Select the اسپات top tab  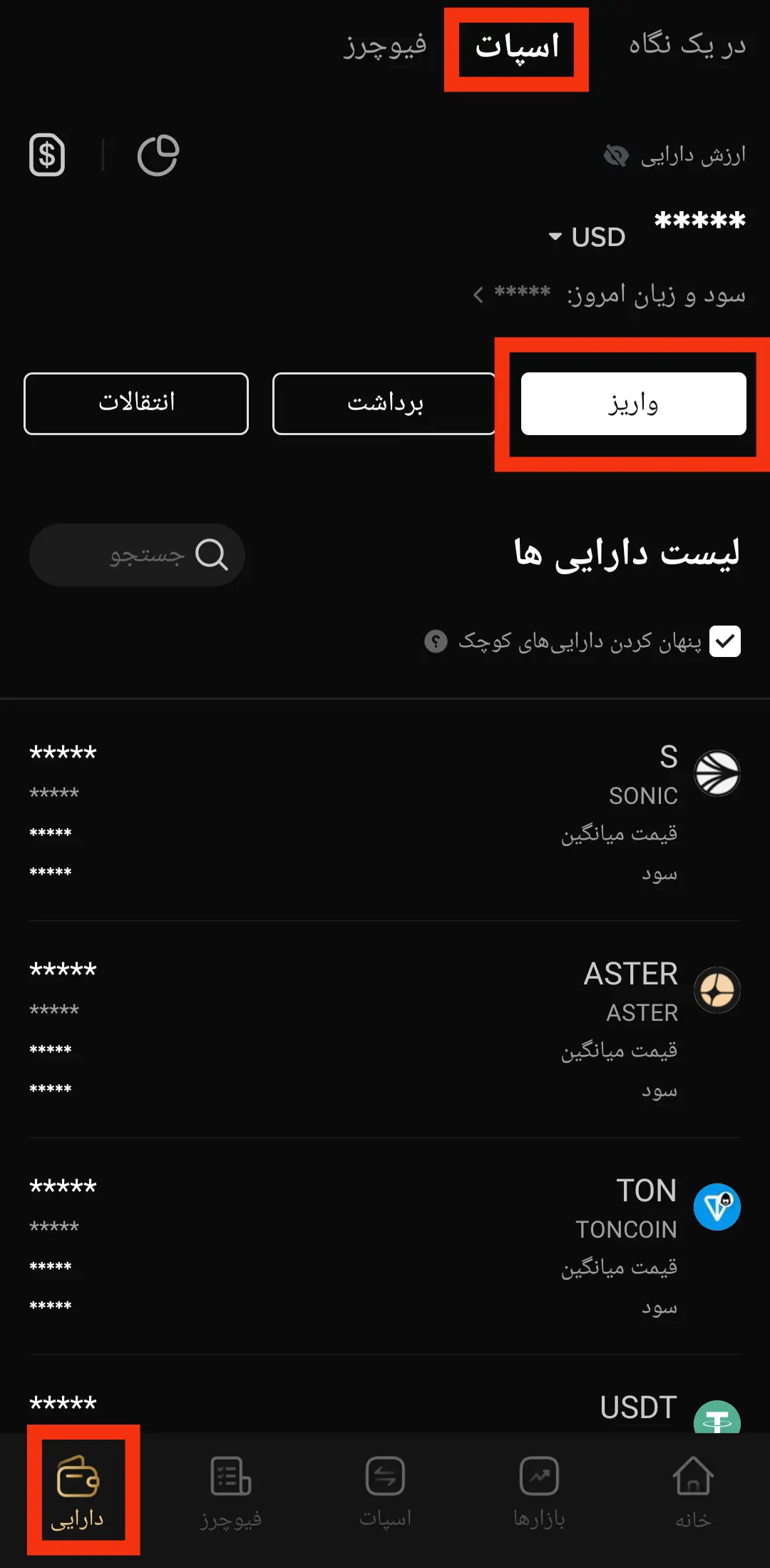(x=517, y=48)
